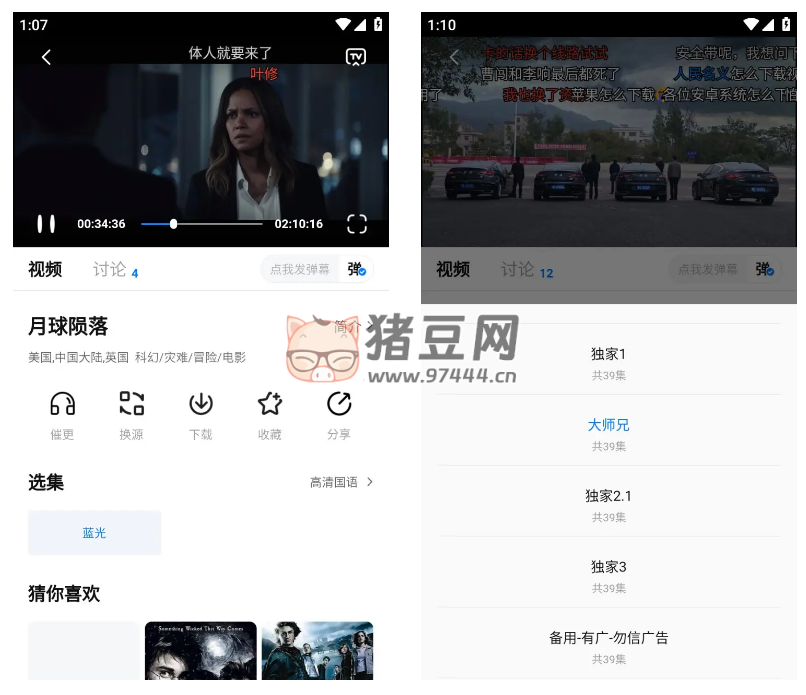Select the 大师兄 source

pos(608,432)
